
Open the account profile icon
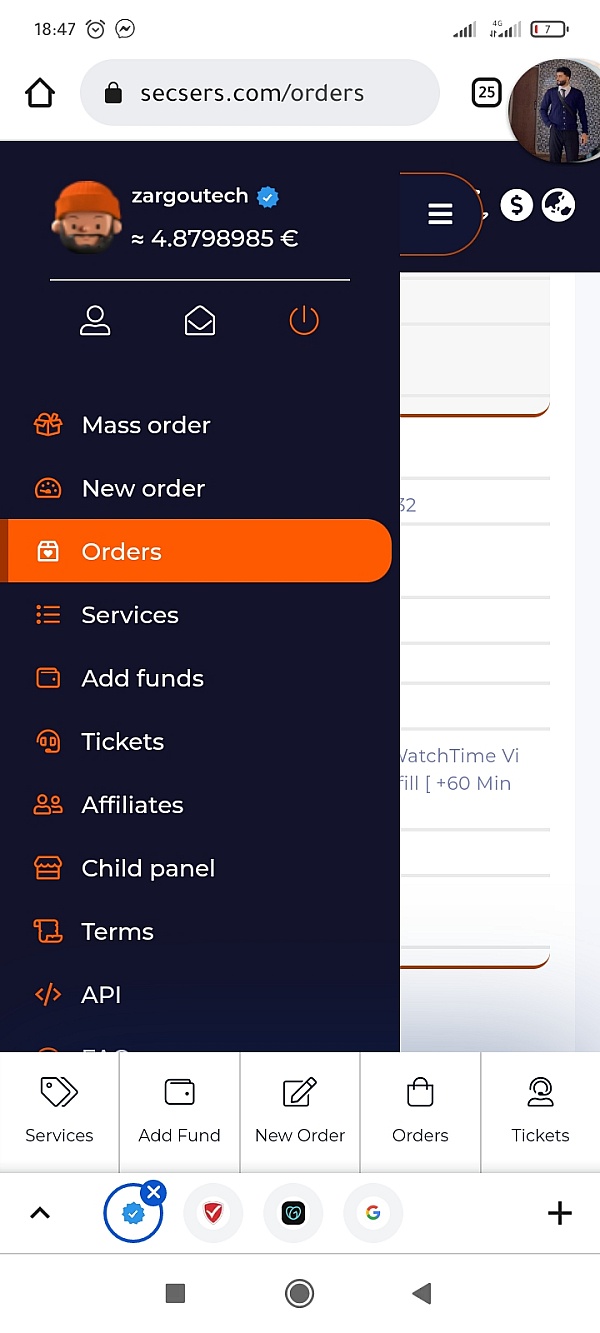(95, 321)
